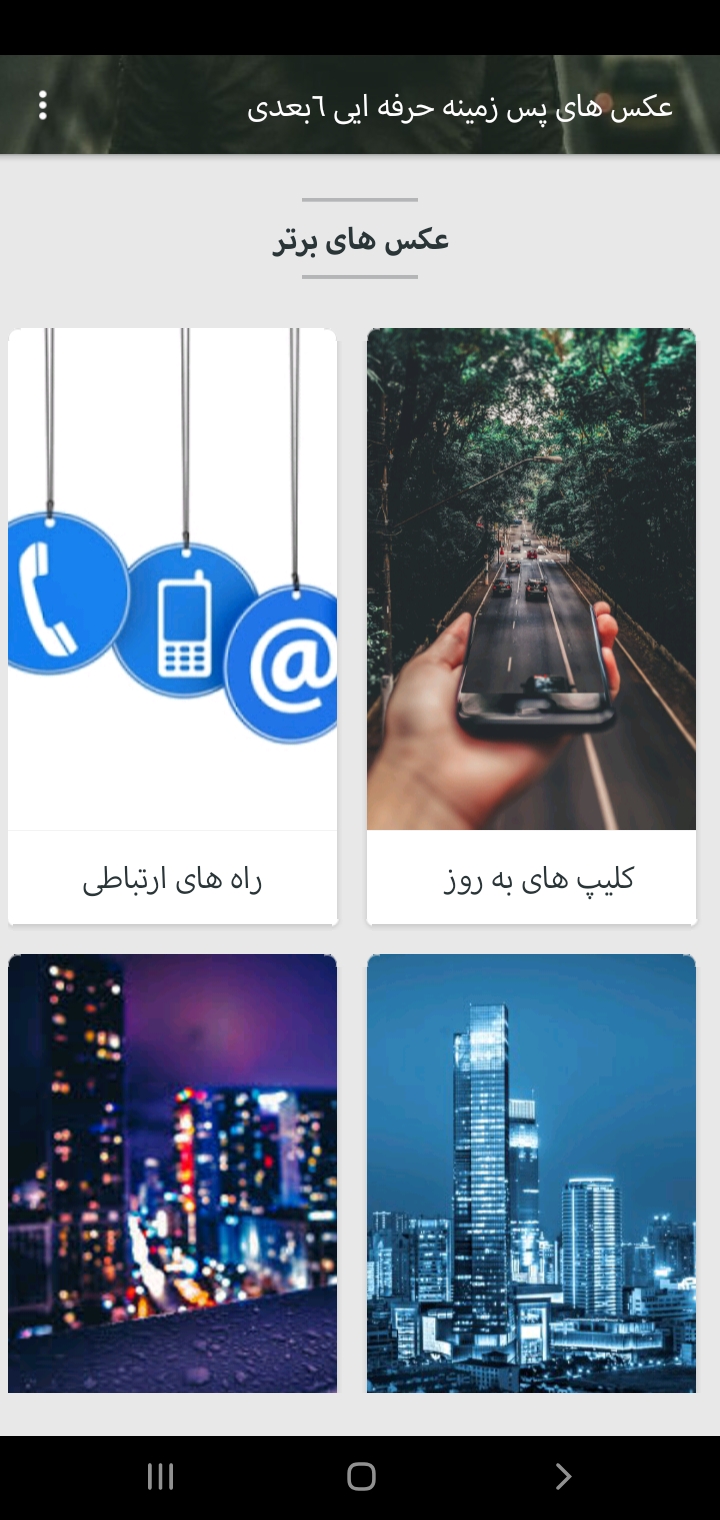The image size is (720, 1520).
Task: Open the three-dot overflow menu
Action: pos(43,105)
